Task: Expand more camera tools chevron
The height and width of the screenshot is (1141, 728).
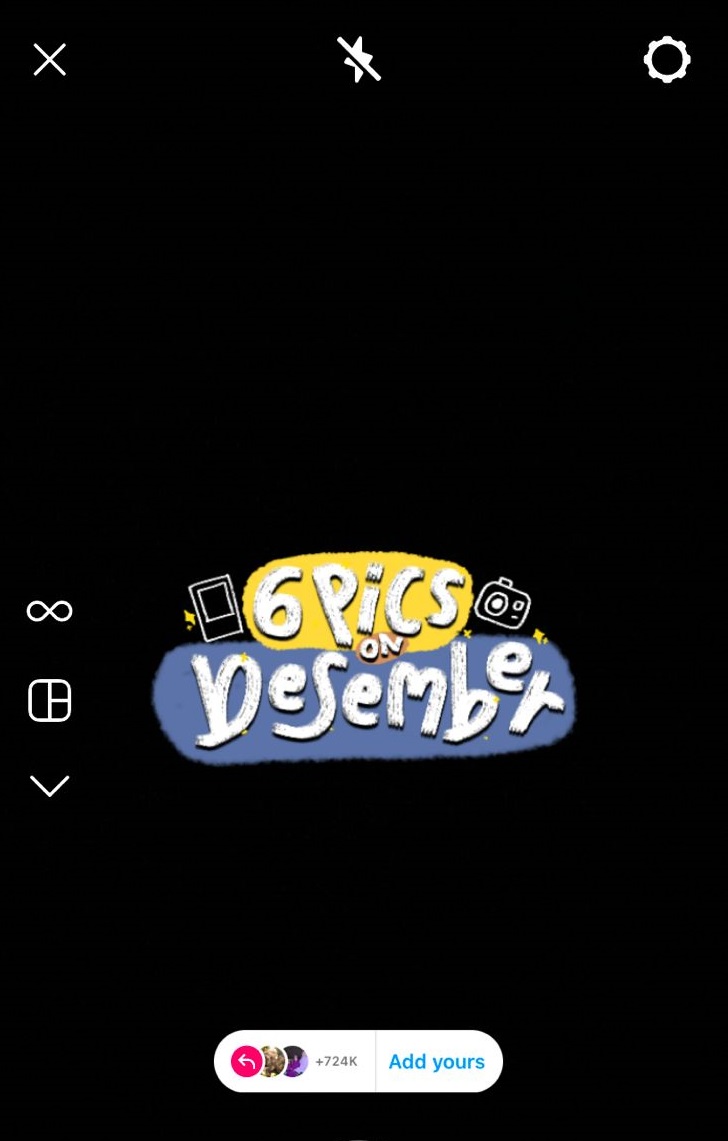Action: 49,786
